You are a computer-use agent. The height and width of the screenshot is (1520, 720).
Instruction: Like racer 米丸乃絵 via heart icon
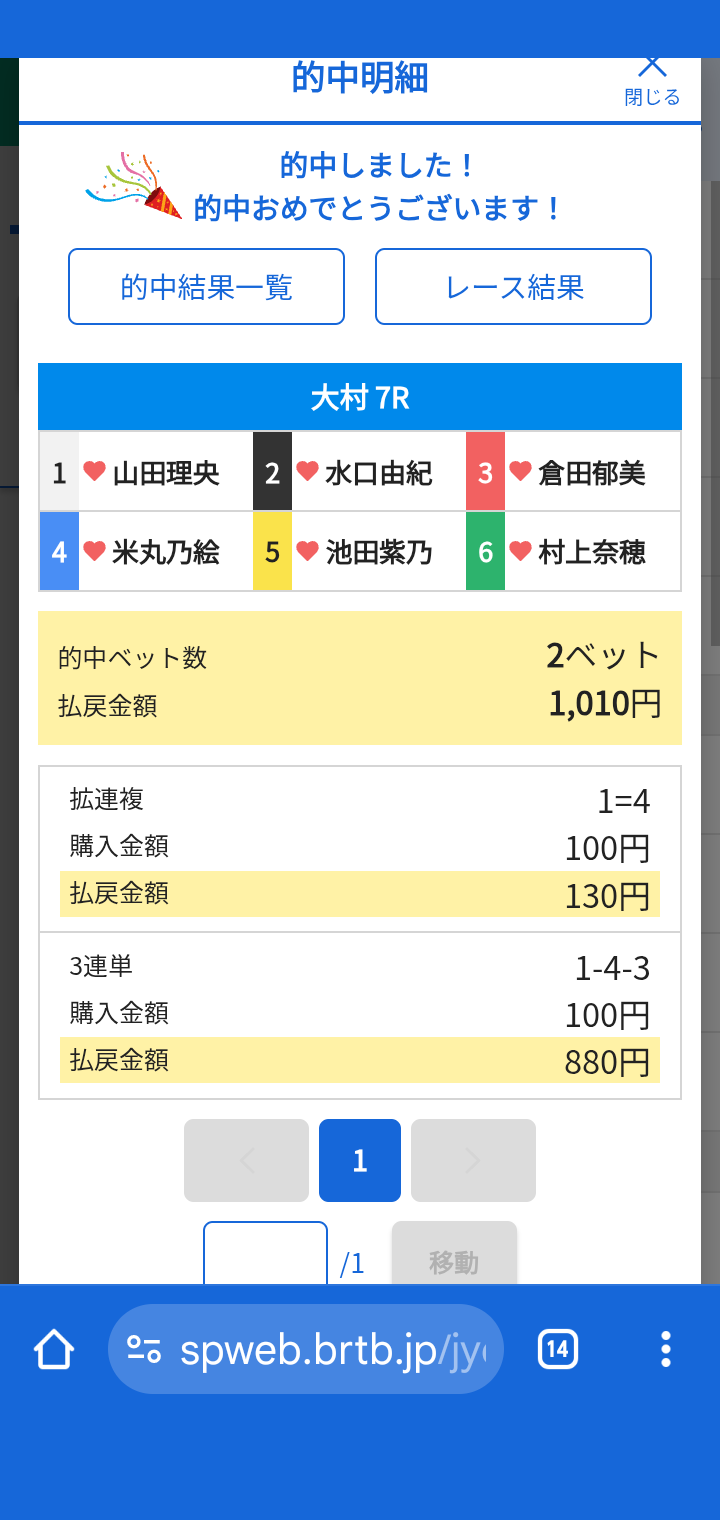click(95, 551)
